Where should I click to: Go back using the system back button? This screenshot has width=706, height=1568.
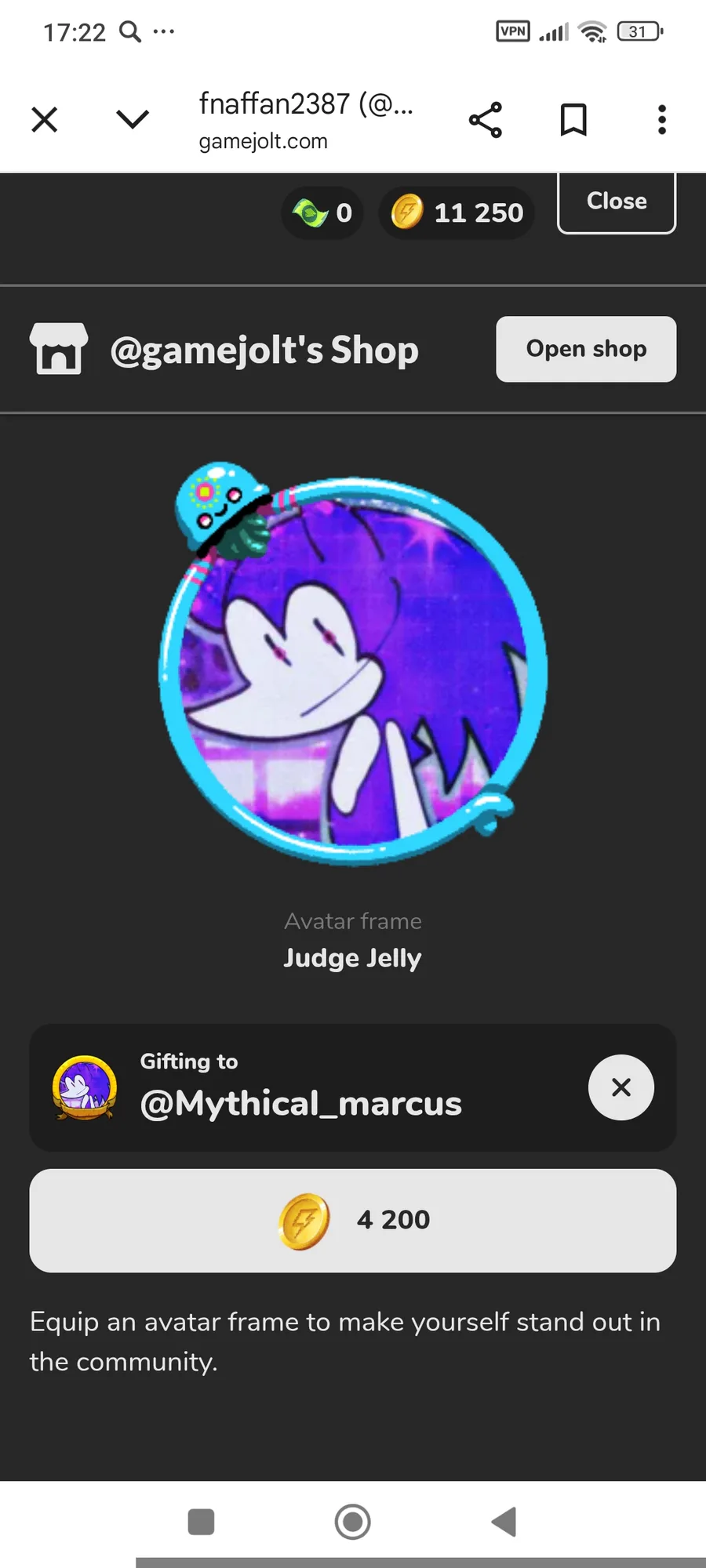tap(504, 1522)
